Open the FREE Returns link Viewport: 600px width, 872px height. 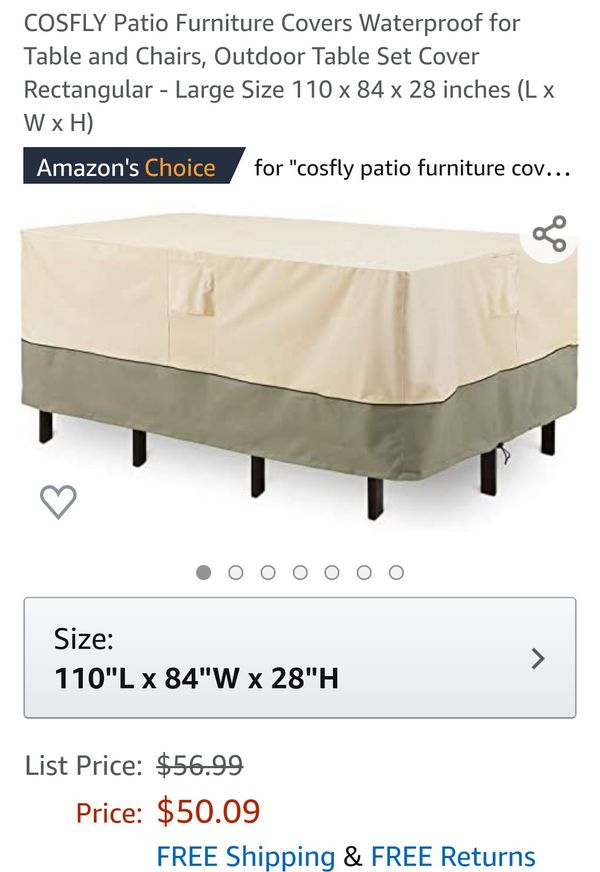452,856
